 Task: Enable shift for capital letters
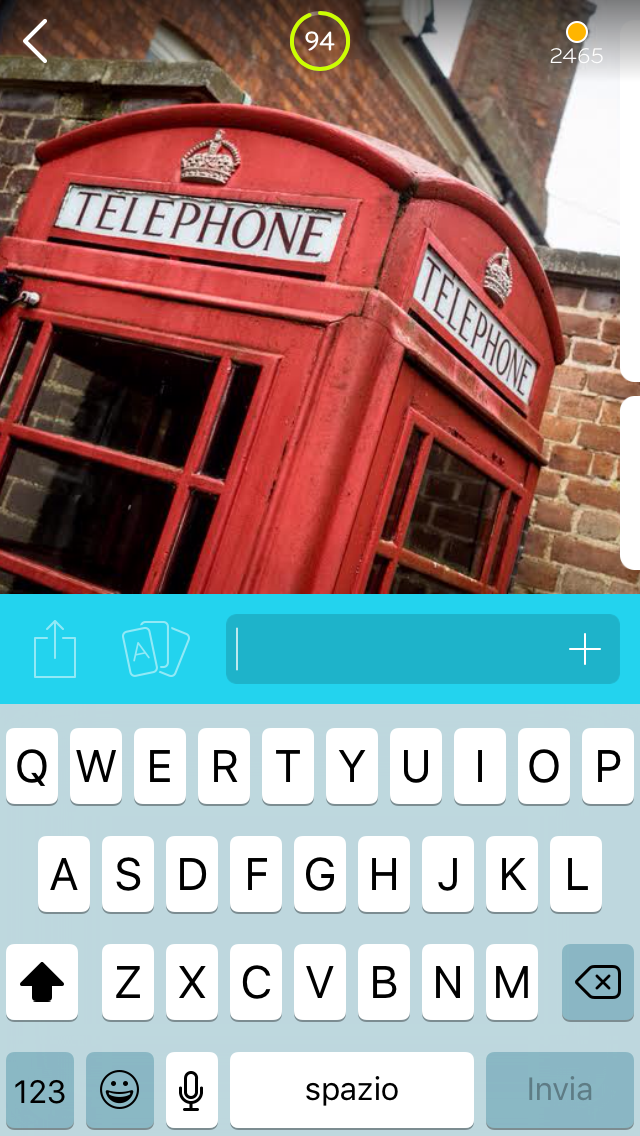42,983
